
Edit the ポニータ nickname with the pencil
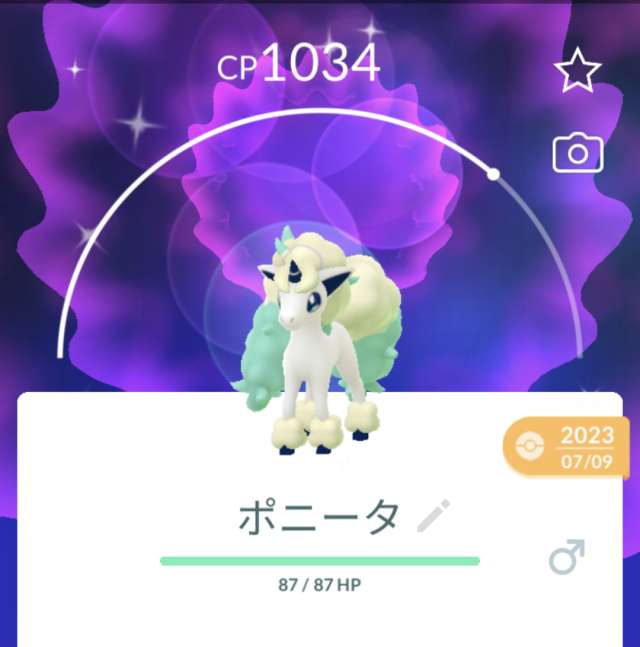pos(433,517)
